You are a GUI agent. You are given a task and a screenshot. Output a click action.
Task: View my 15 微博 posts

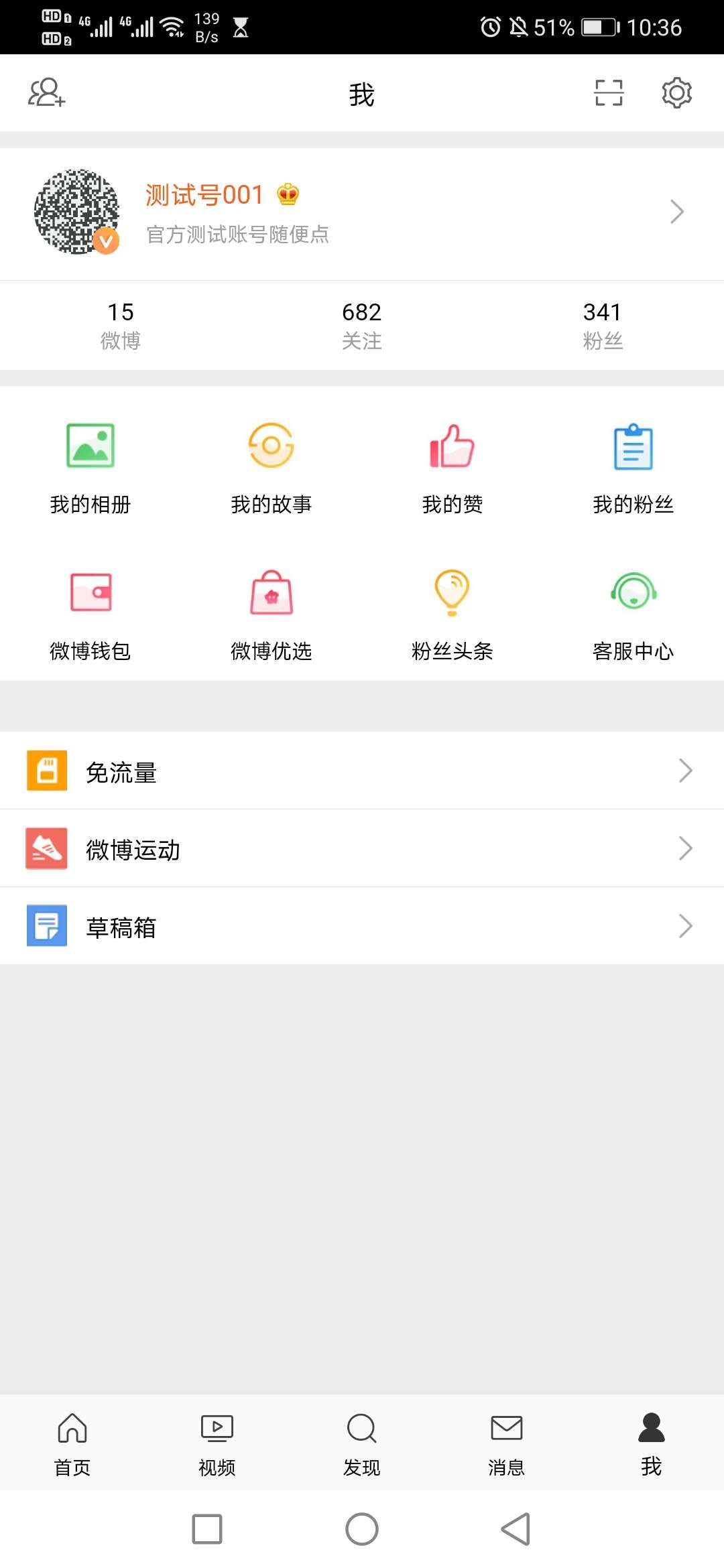point(121,326)
